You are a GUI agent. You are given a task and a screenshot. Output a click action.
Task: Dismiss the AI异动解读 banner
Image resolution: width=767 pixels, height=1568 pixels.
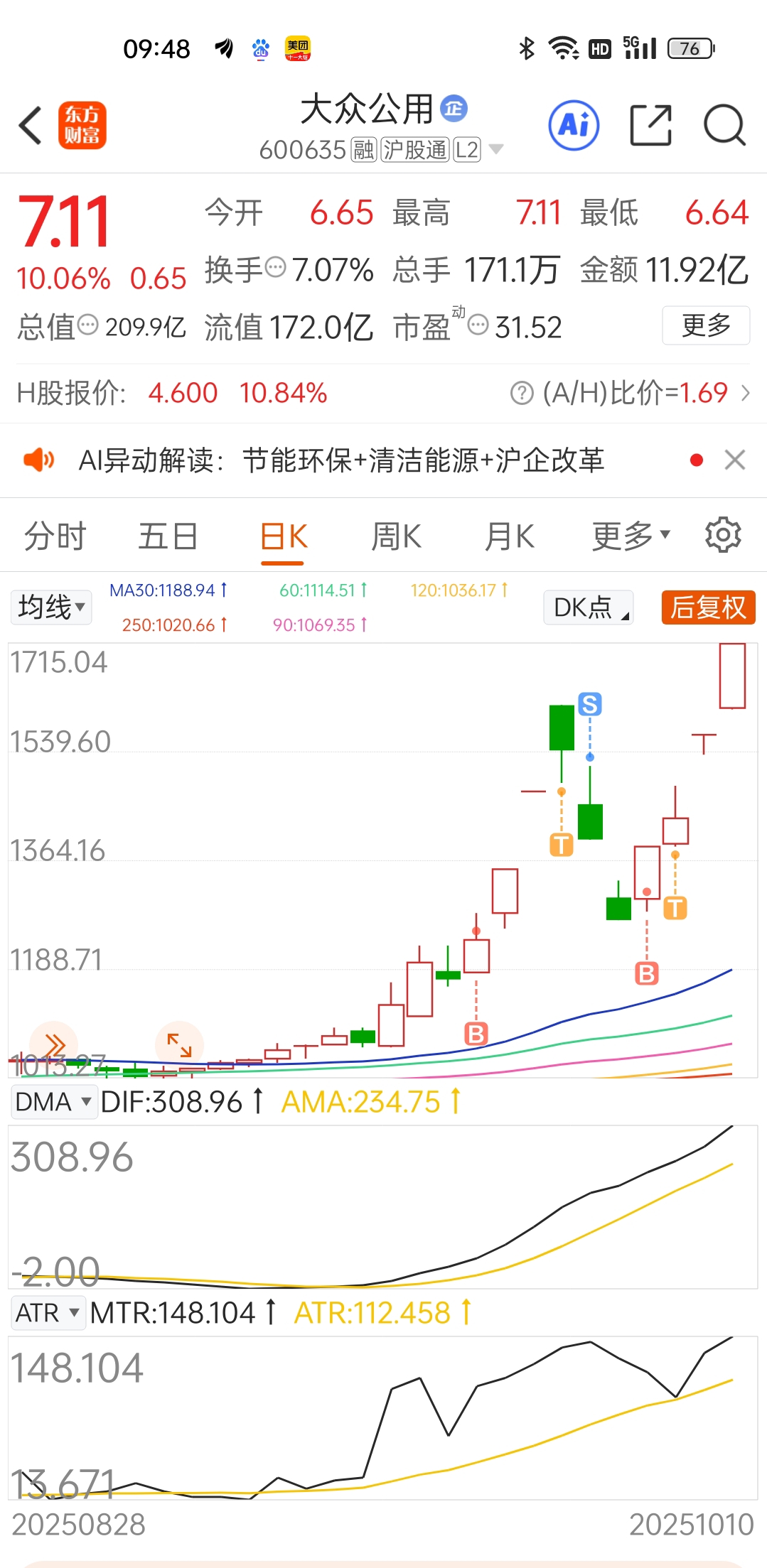click(734, 460)
